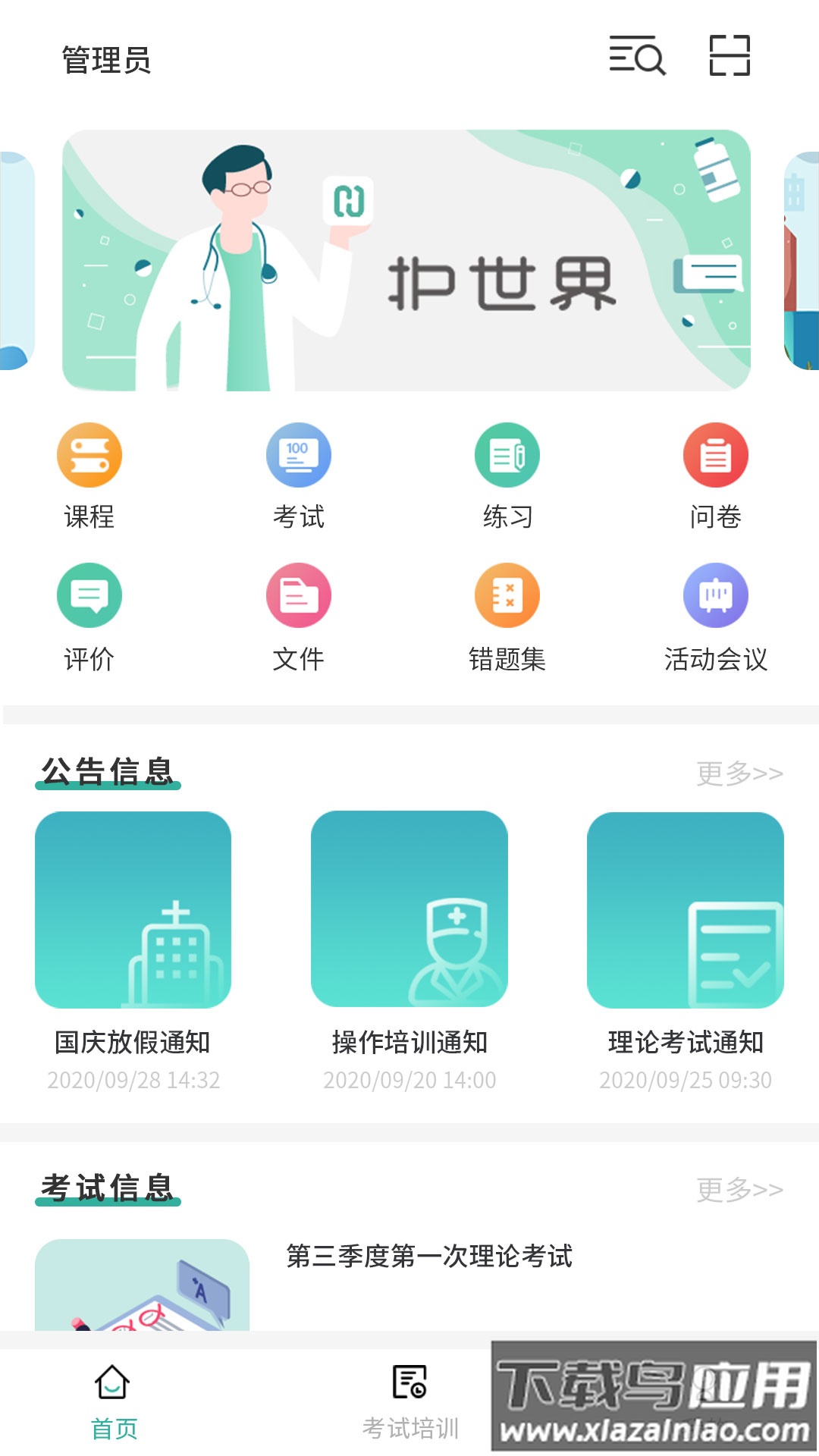Open more announcements via 更多>> link
Image resolution: width=819 pixels, height=1456 pixels.
739,773
